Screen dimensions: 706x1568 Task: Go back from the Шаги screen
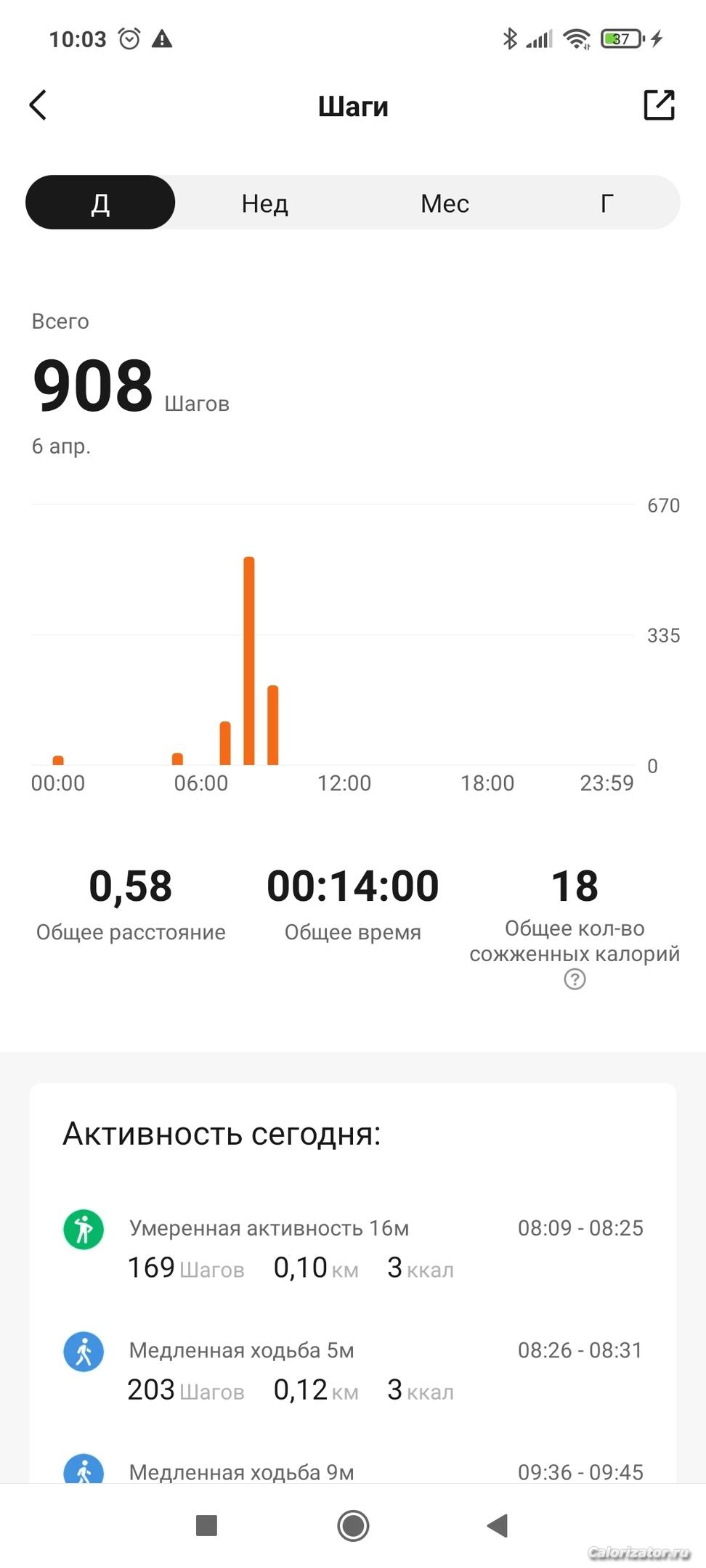38,105
